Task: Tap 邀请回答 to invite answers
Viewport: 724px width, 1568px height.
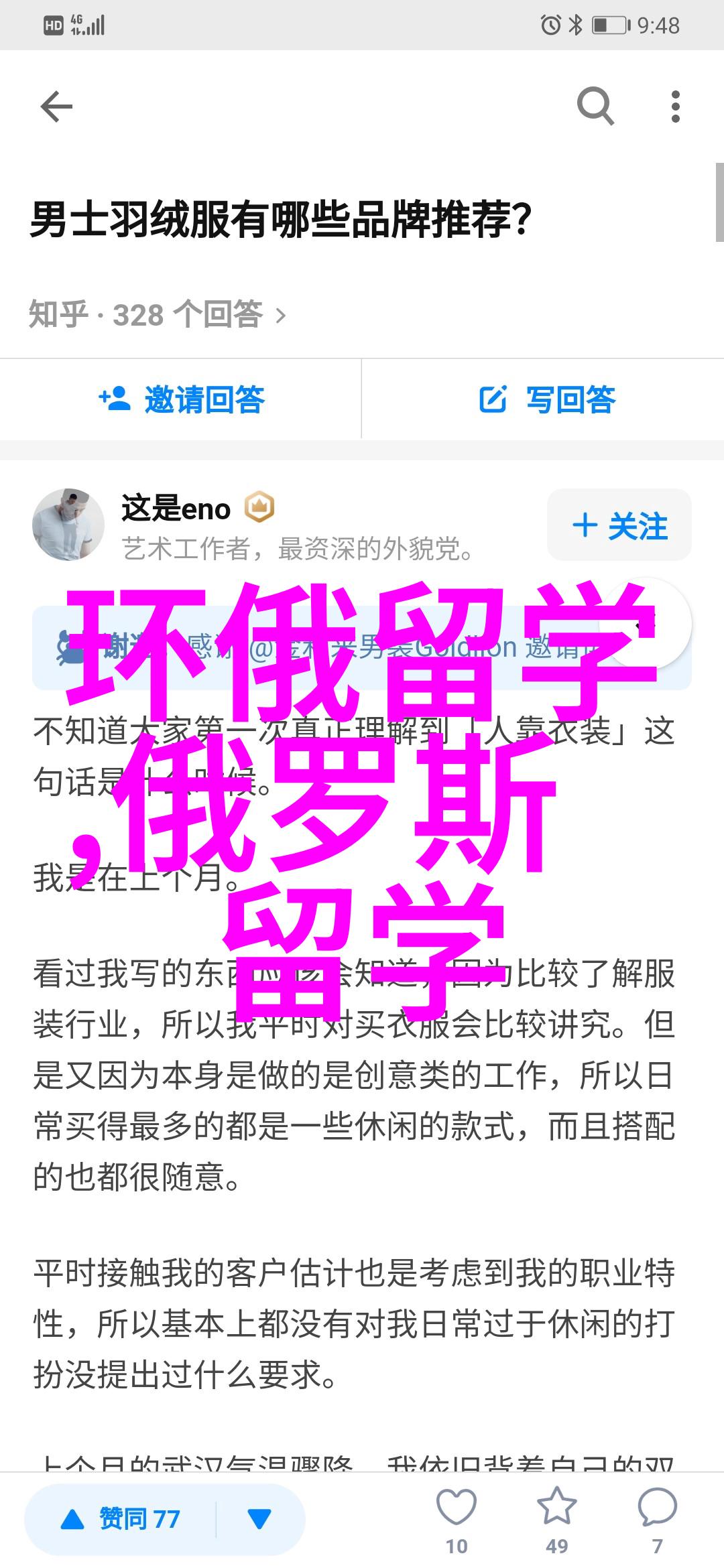Action: coord(181,399)
